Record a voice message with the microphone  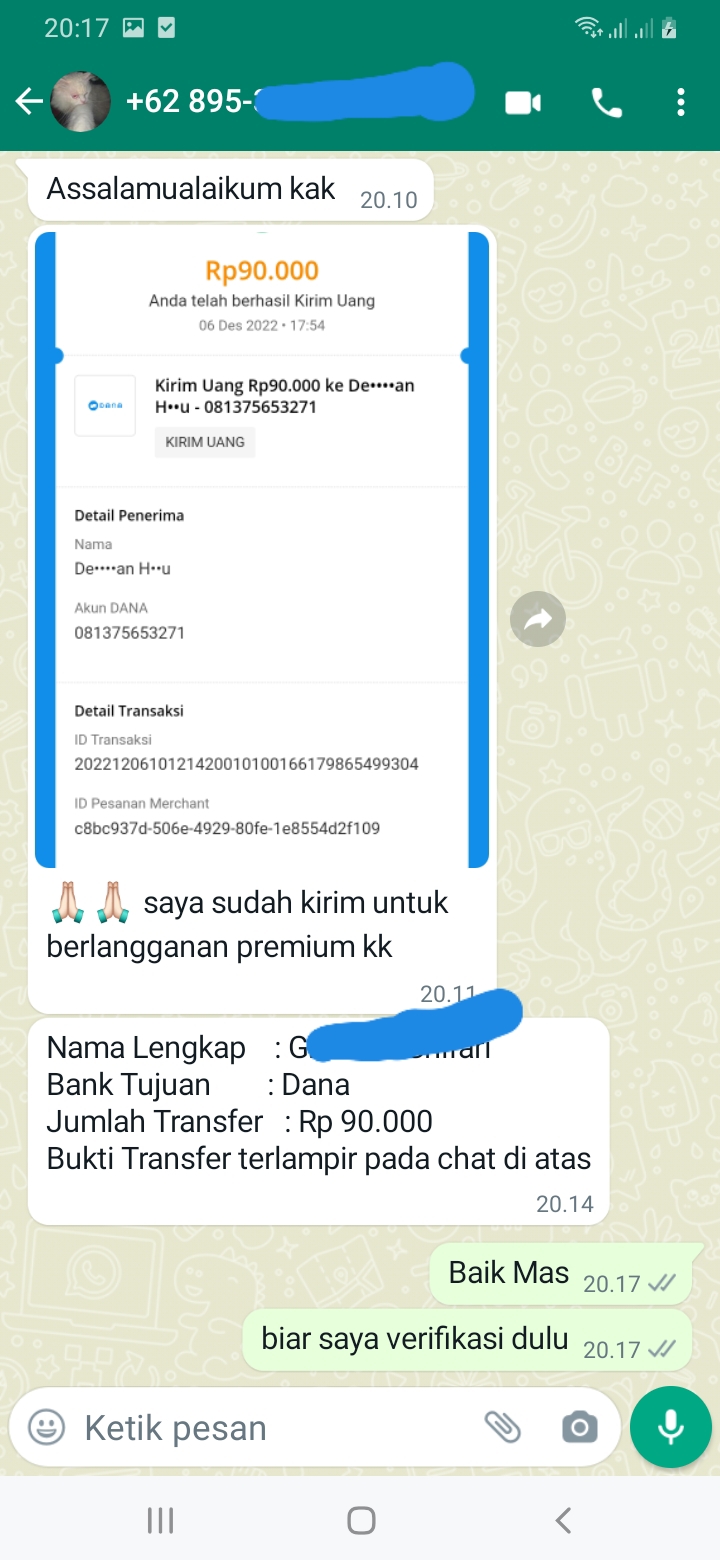(671, 1427)
